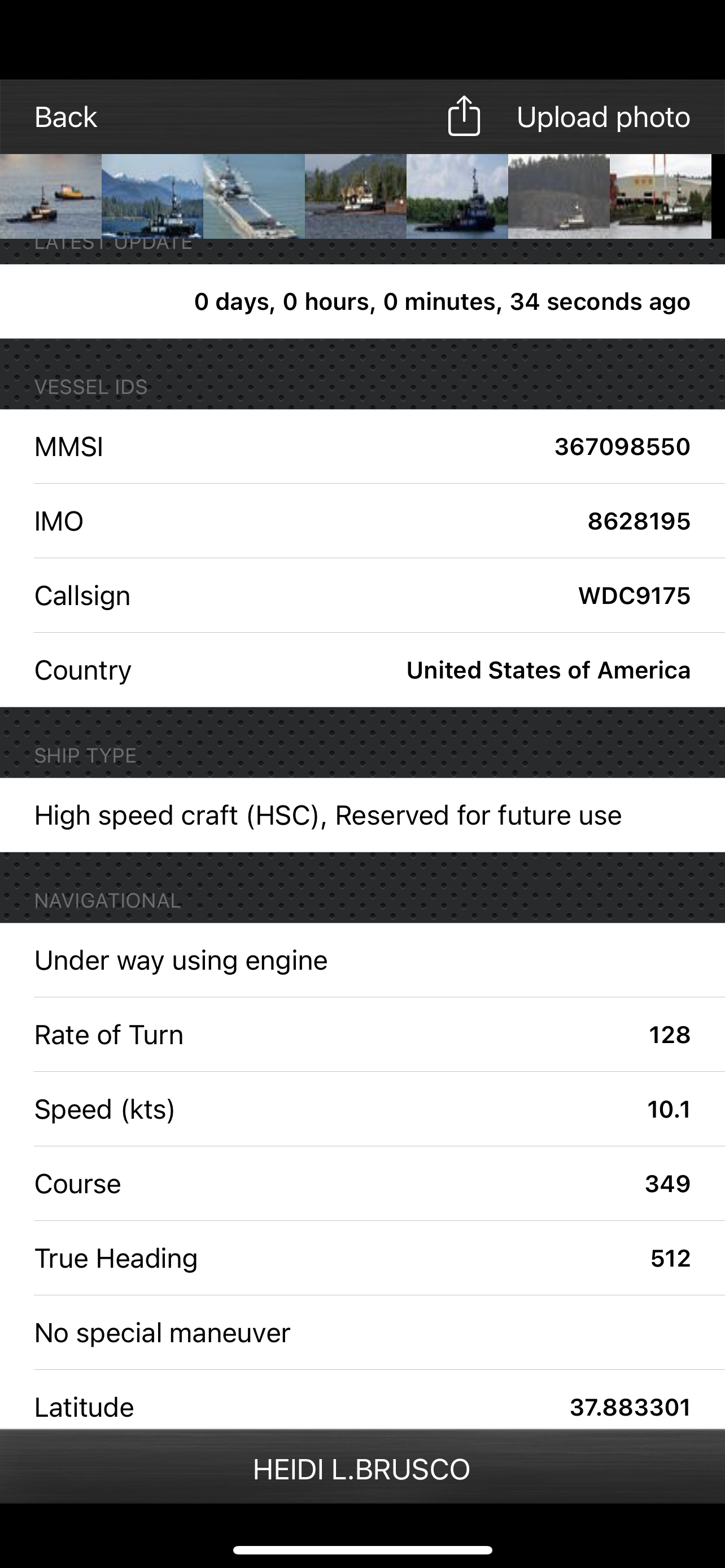This screenshot has height=1568, width=725.
Task: Tap the HEIDI L.BRUSCO vessel name bar
Action: point(362,1468)
